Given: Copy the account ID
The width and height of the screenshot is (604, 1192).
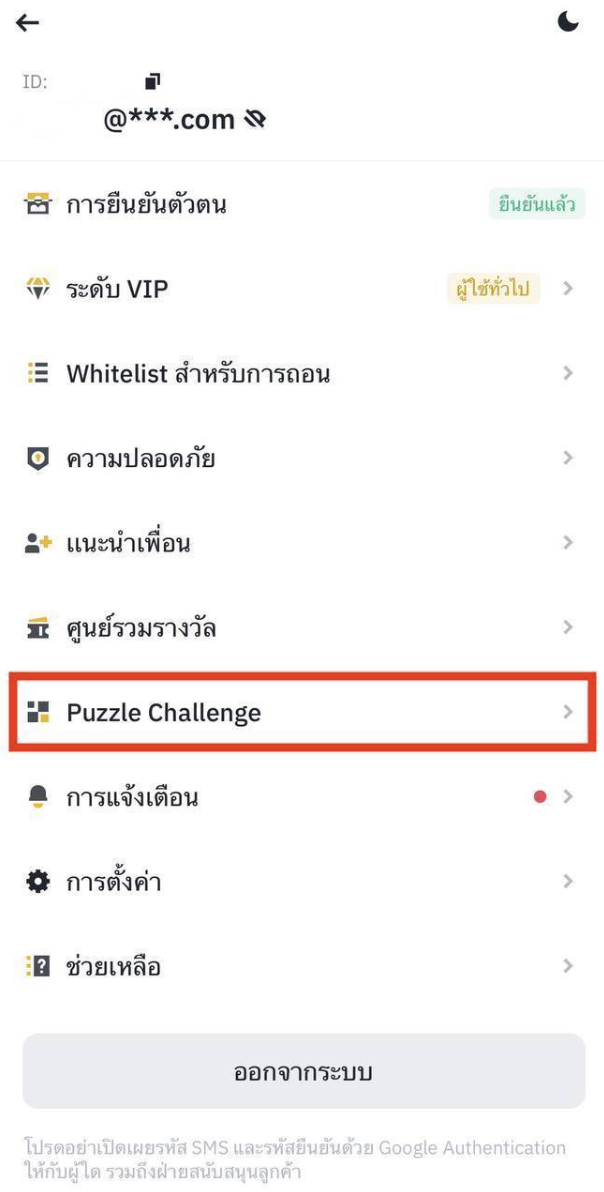Looking at the screenshot, I should [x=152, y=81].
